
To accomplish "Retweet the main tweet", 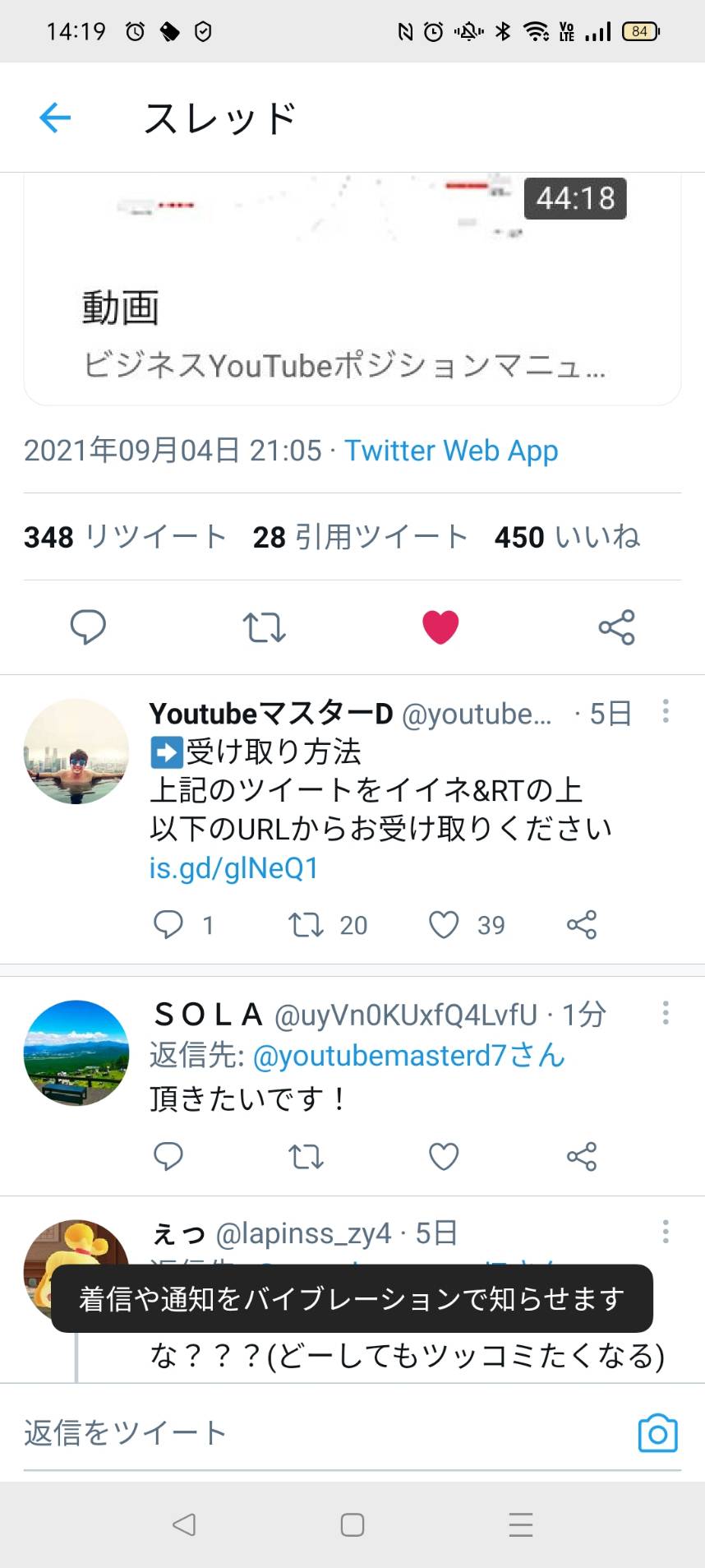I will point(264,627).
